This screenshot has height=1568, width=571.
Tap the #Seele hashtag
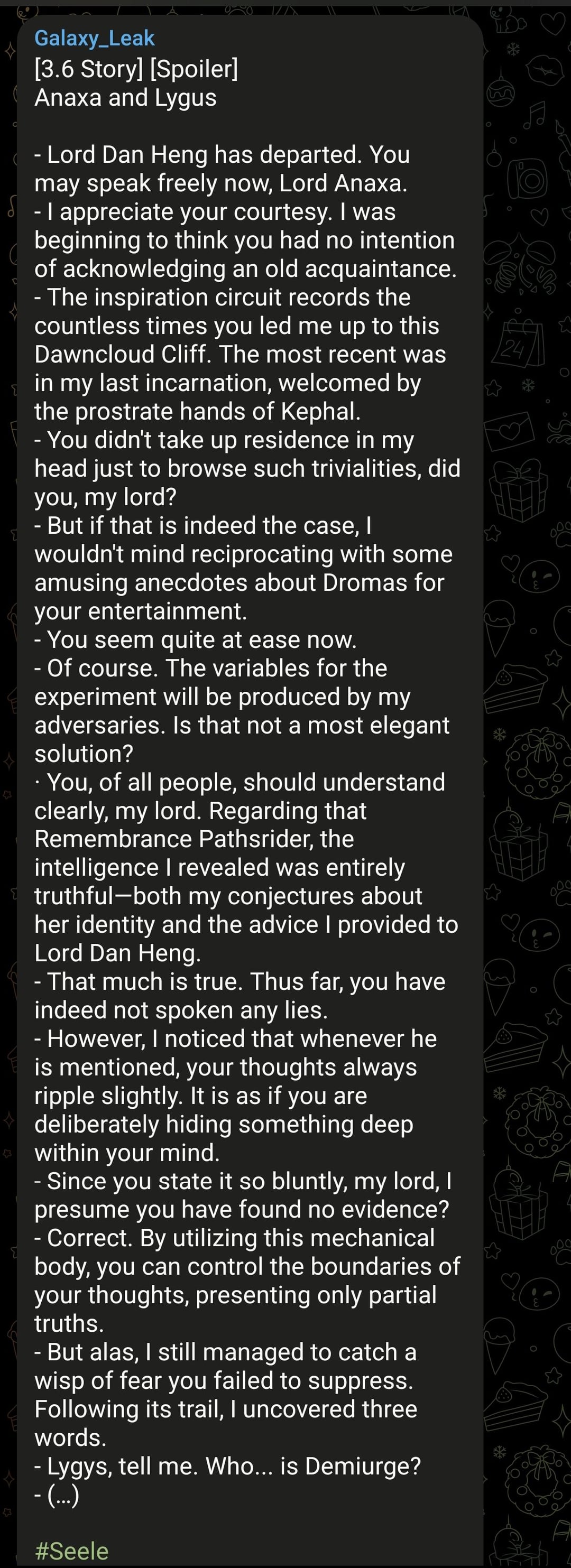click(x=71, y=1551)
